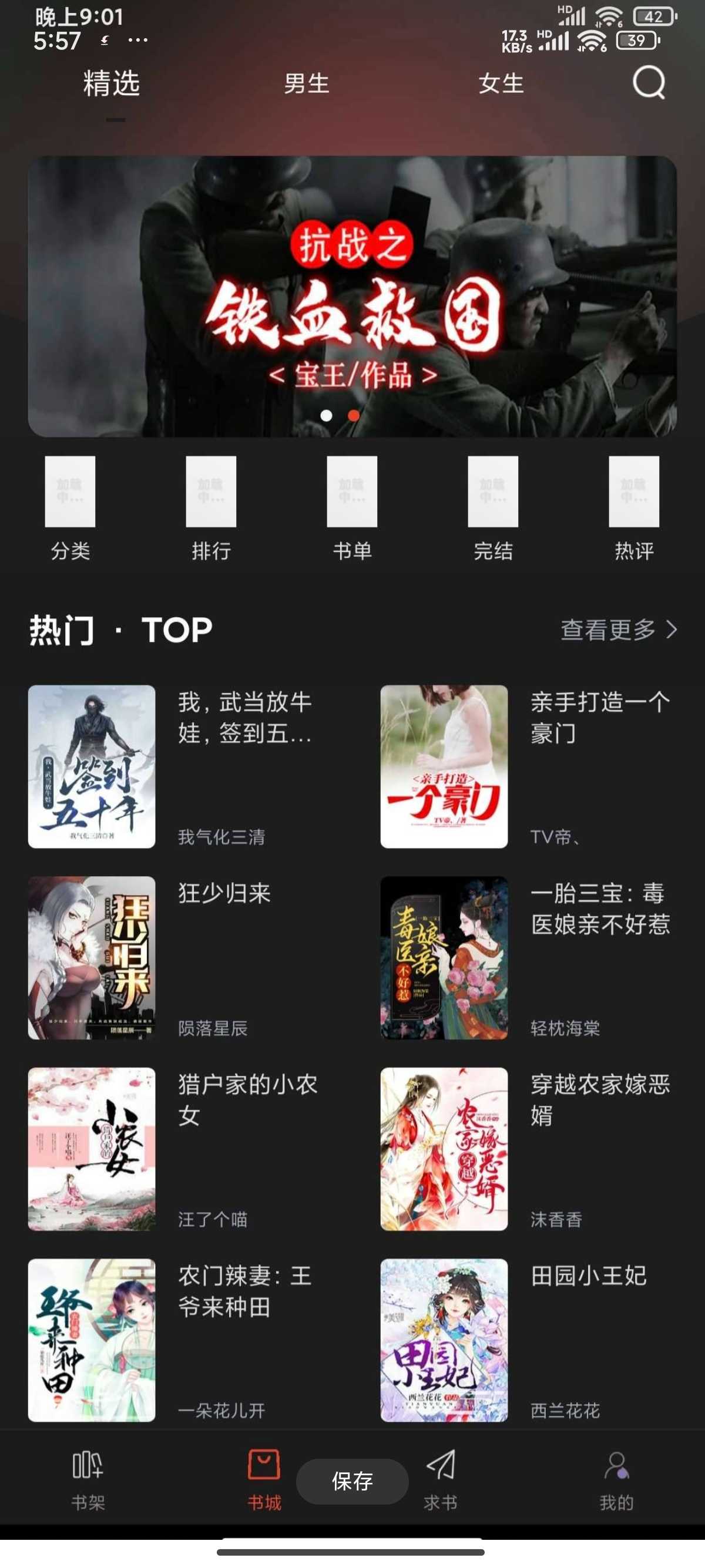Image resolution: width=705 pixels, height=1568 pixels.
Task: Open the book 猎户家的小农女
Action: 91,1149
